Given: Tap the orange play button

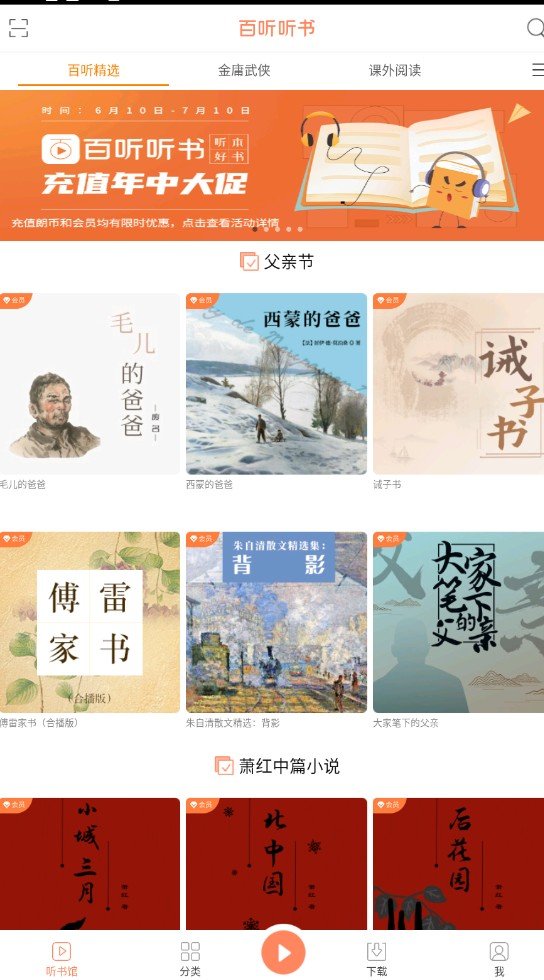Looking at the screenshot, I should click(283, 952).
